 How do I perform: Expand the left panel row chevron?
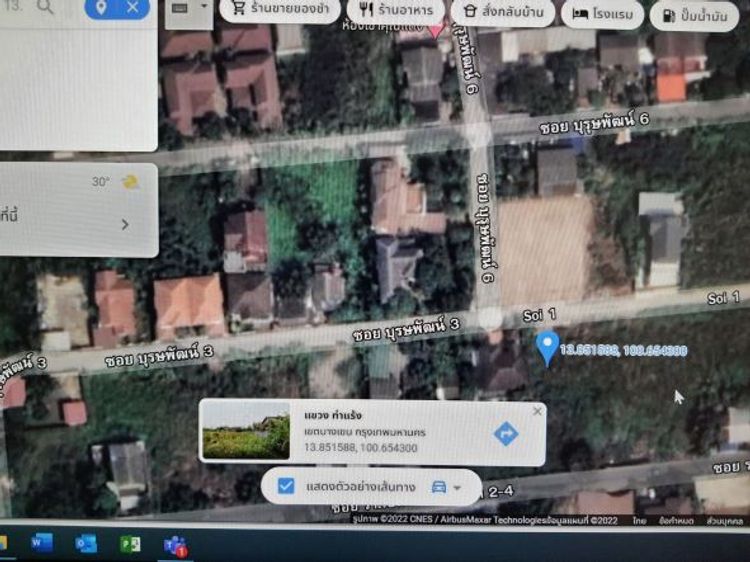click(125, 224)
